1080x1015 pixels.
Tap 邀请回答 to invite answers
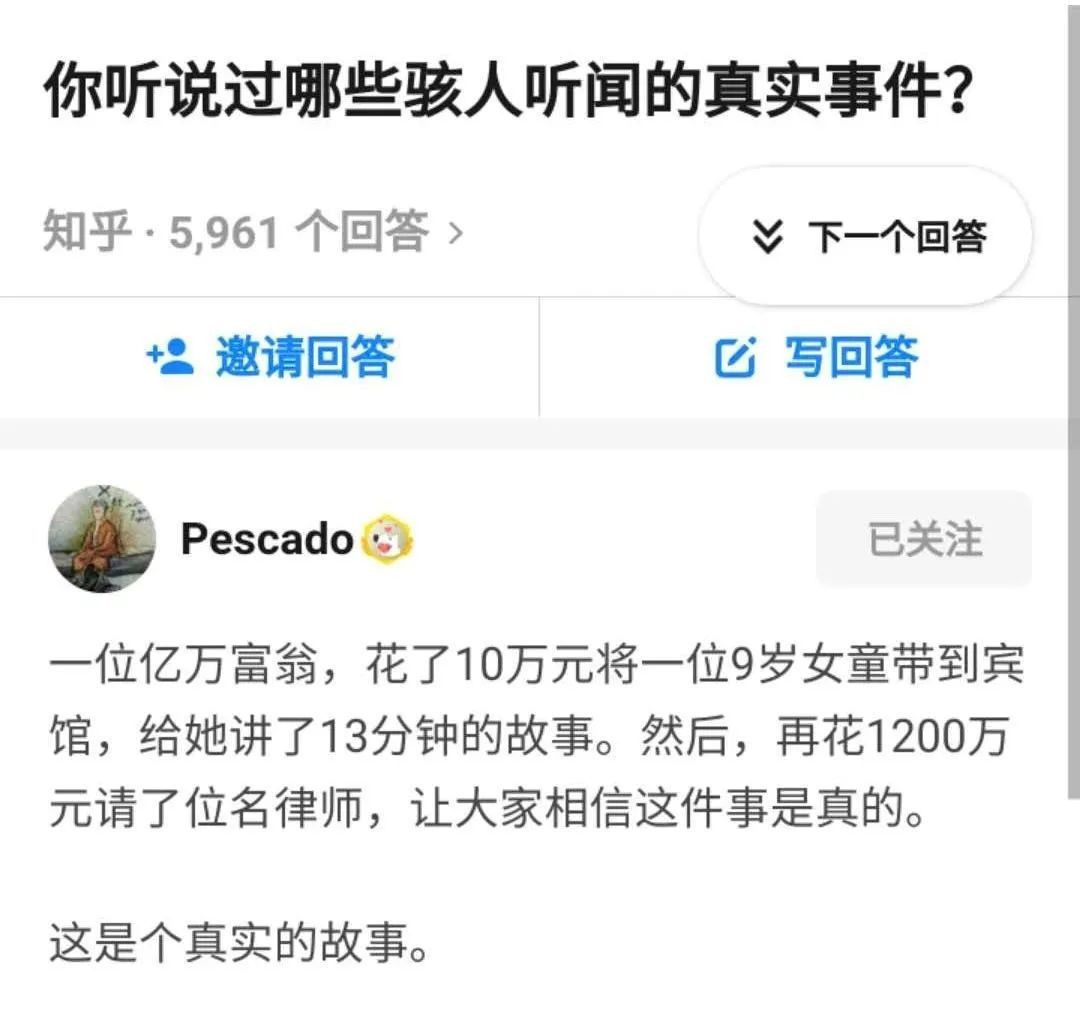[x=270, y=357]
